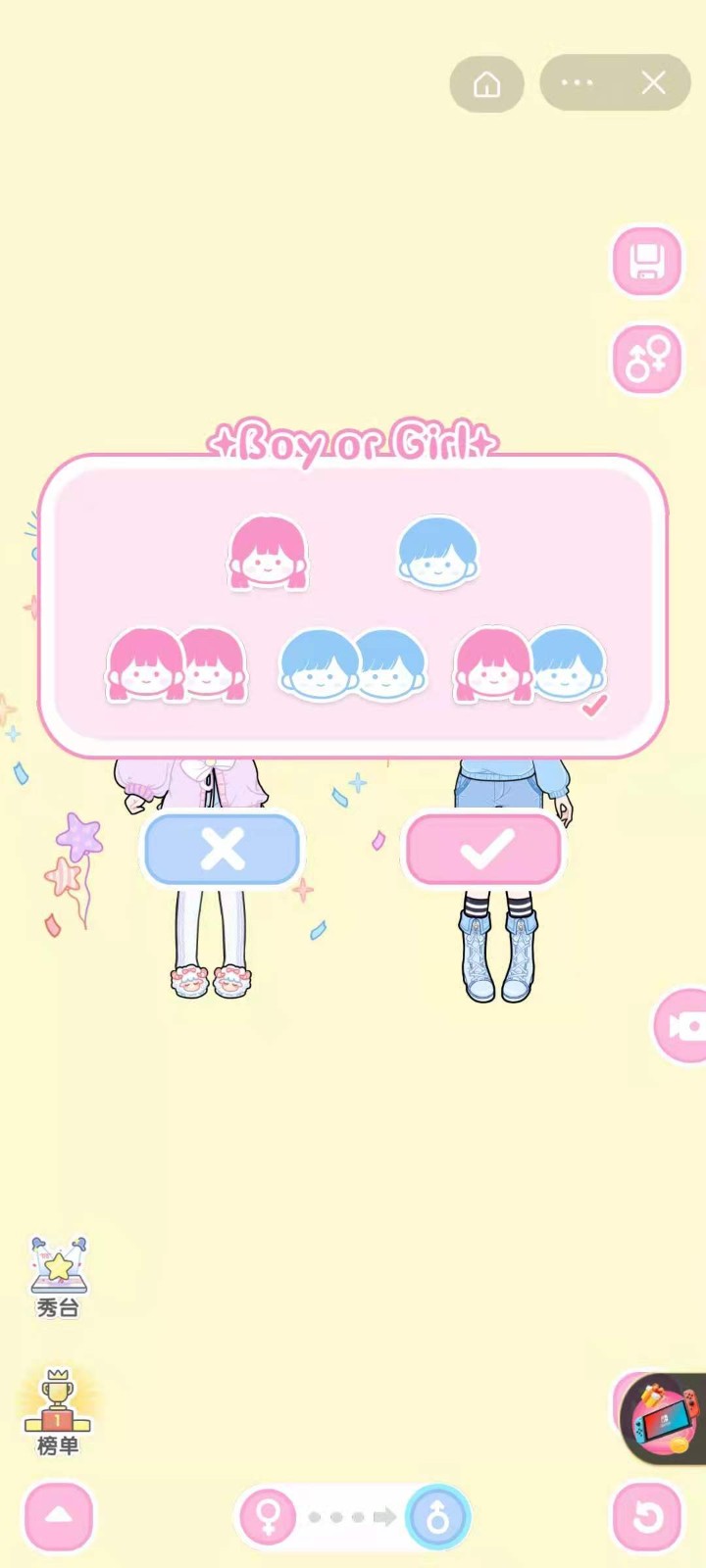Select the single girl option
Viewport: 706px width, 1568px height.
268,554
